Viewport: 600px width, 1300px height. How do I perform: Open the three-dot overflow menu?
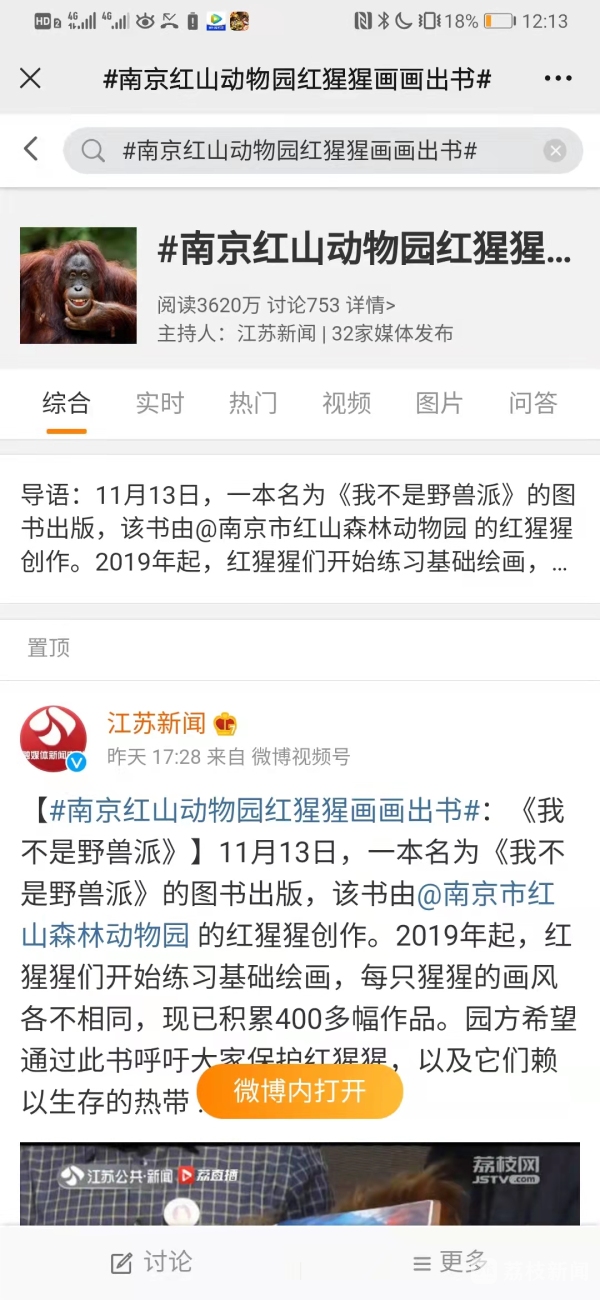(558, 79)
